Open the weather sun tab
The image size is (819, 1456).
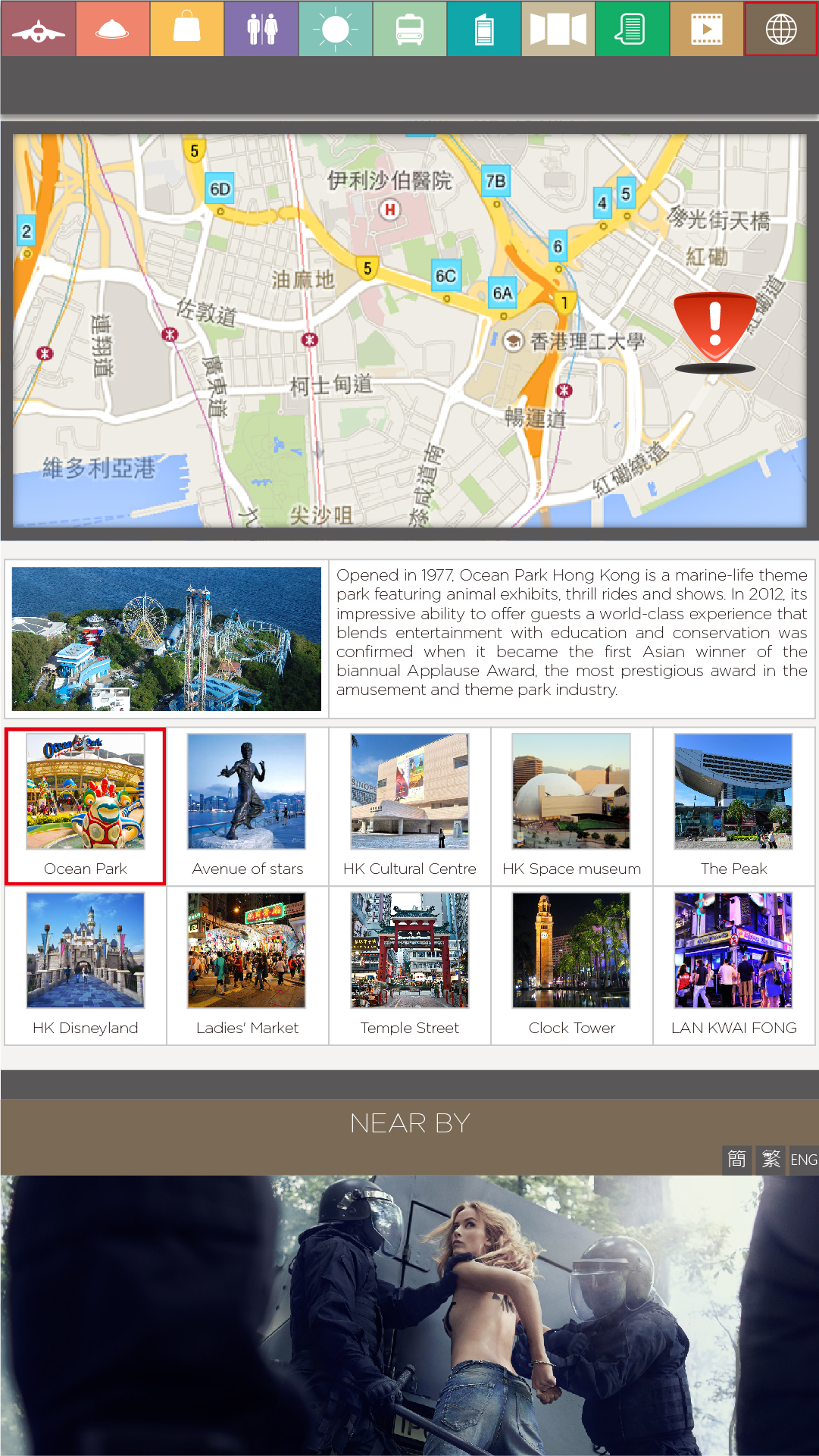click(x=335, y=29)
